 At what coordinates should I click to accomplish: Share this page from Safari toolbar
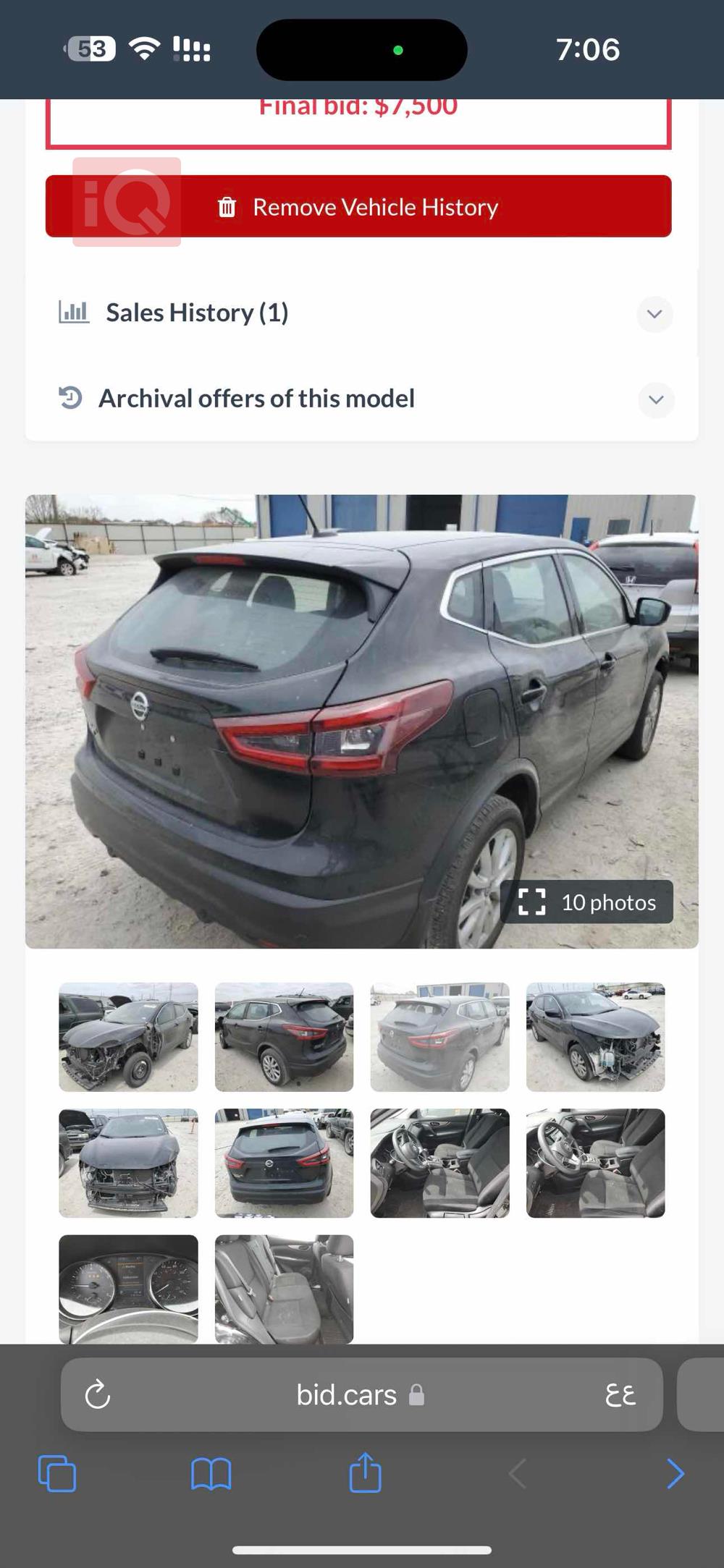pyautogui.click(x=365, y=1472)
